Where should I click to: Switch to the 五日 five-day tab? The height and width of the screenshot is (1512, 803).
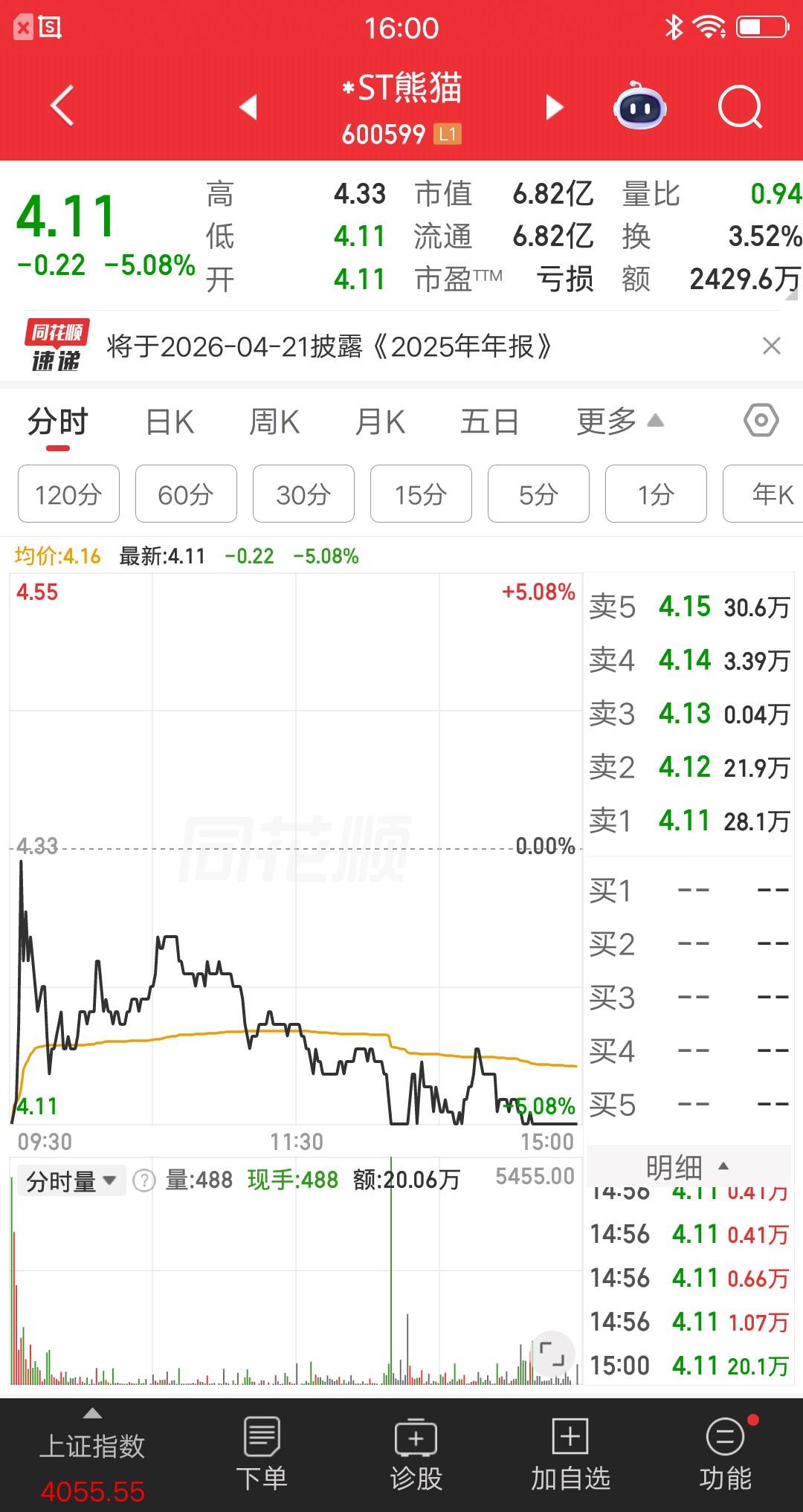(x=490, y=421)
